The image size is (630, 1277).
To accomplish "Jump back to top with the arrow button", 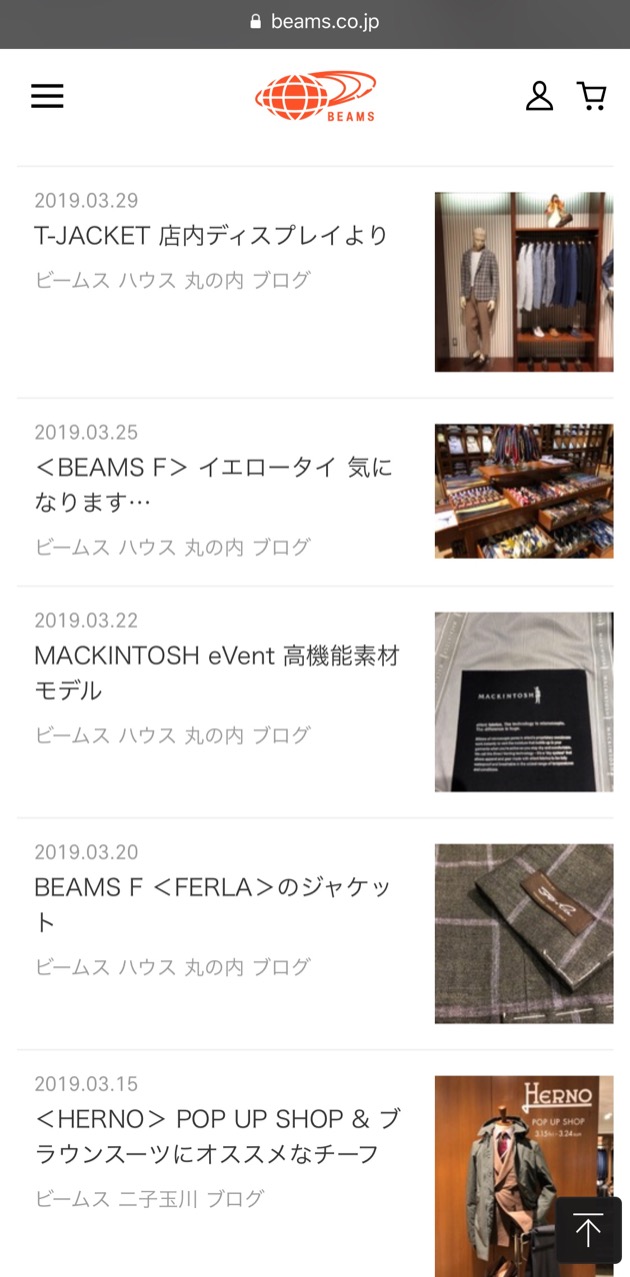I will 588,1230.
